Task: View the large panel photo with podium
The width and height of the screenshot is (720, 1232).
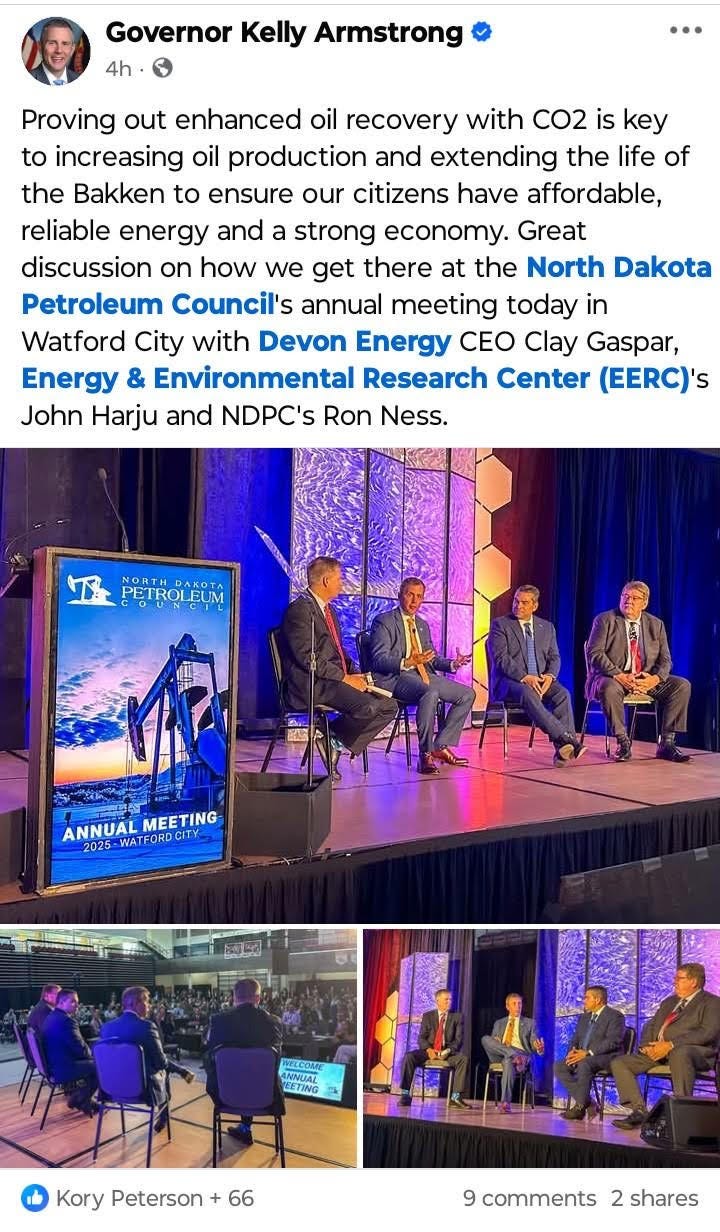Action: 360,685
